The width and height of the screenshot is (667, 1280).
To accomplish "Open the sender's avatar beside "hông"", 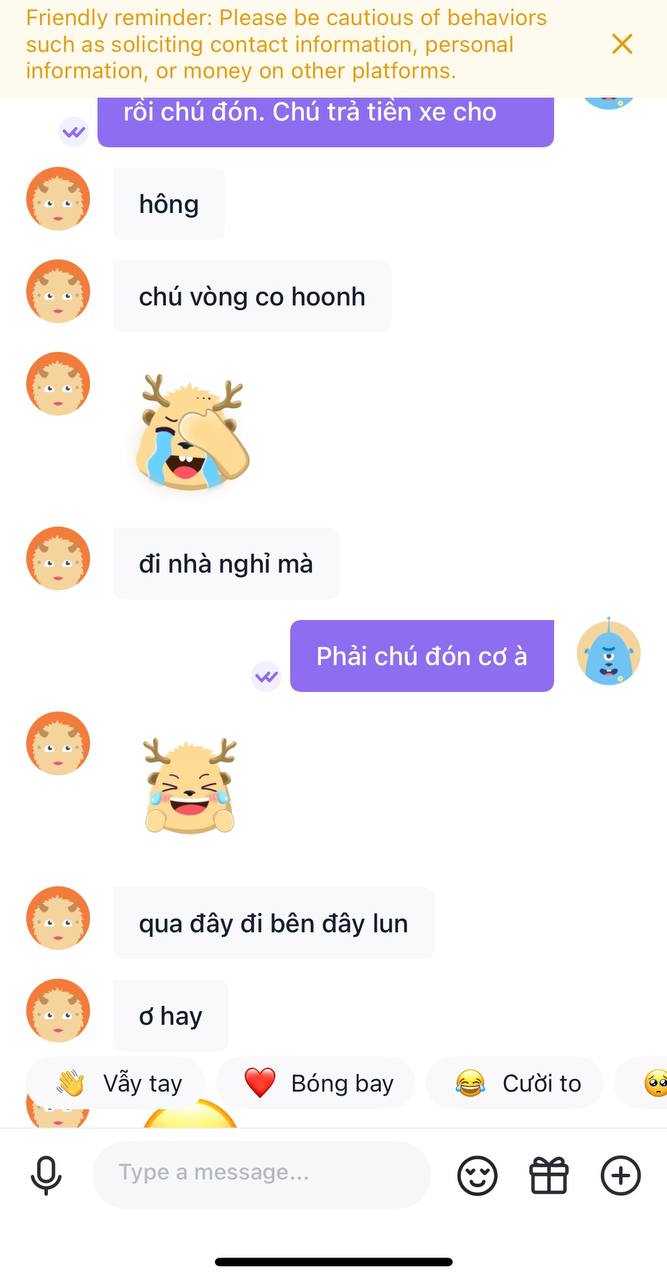I will (x=58, y=199).
